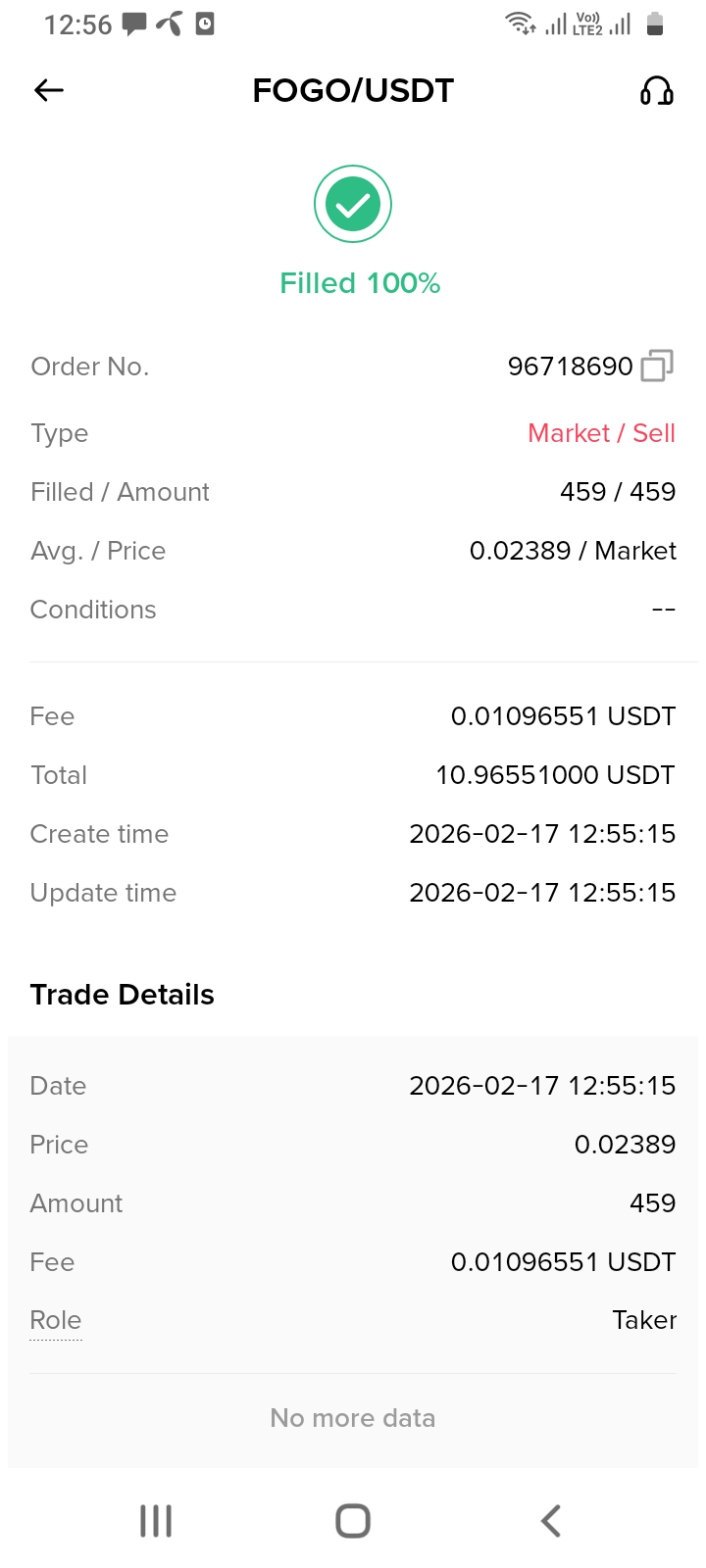Image resolution: width=706 pixels, height=1568 pixels.
Task: Open recent apps from navigation bar
Action: 156,1521
